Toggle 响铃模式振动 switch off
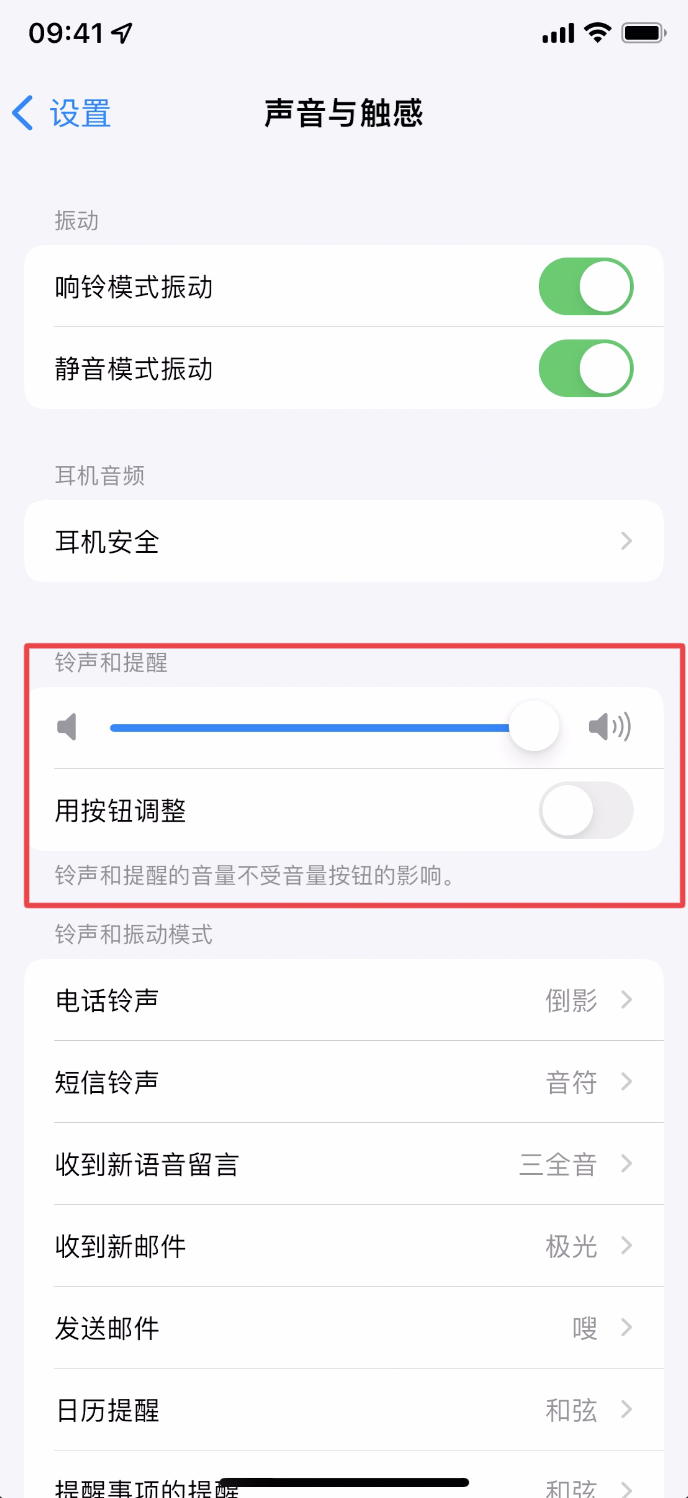The image size is (688, 1498). click(x=585, y=287)
